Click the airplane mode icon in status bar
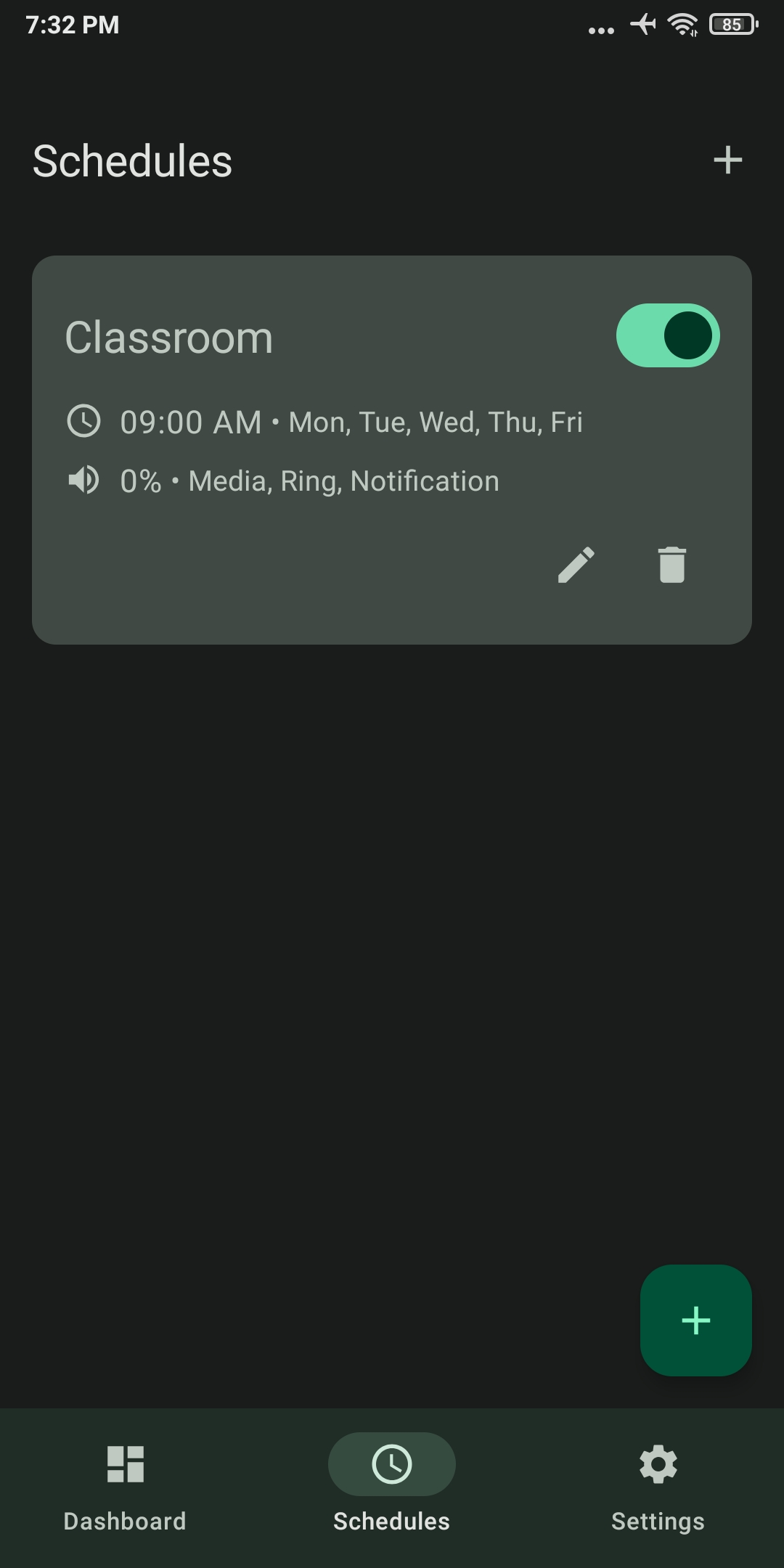Image resolution: width=784 pixels, height=1568 pixels. [x=642, y=25]
